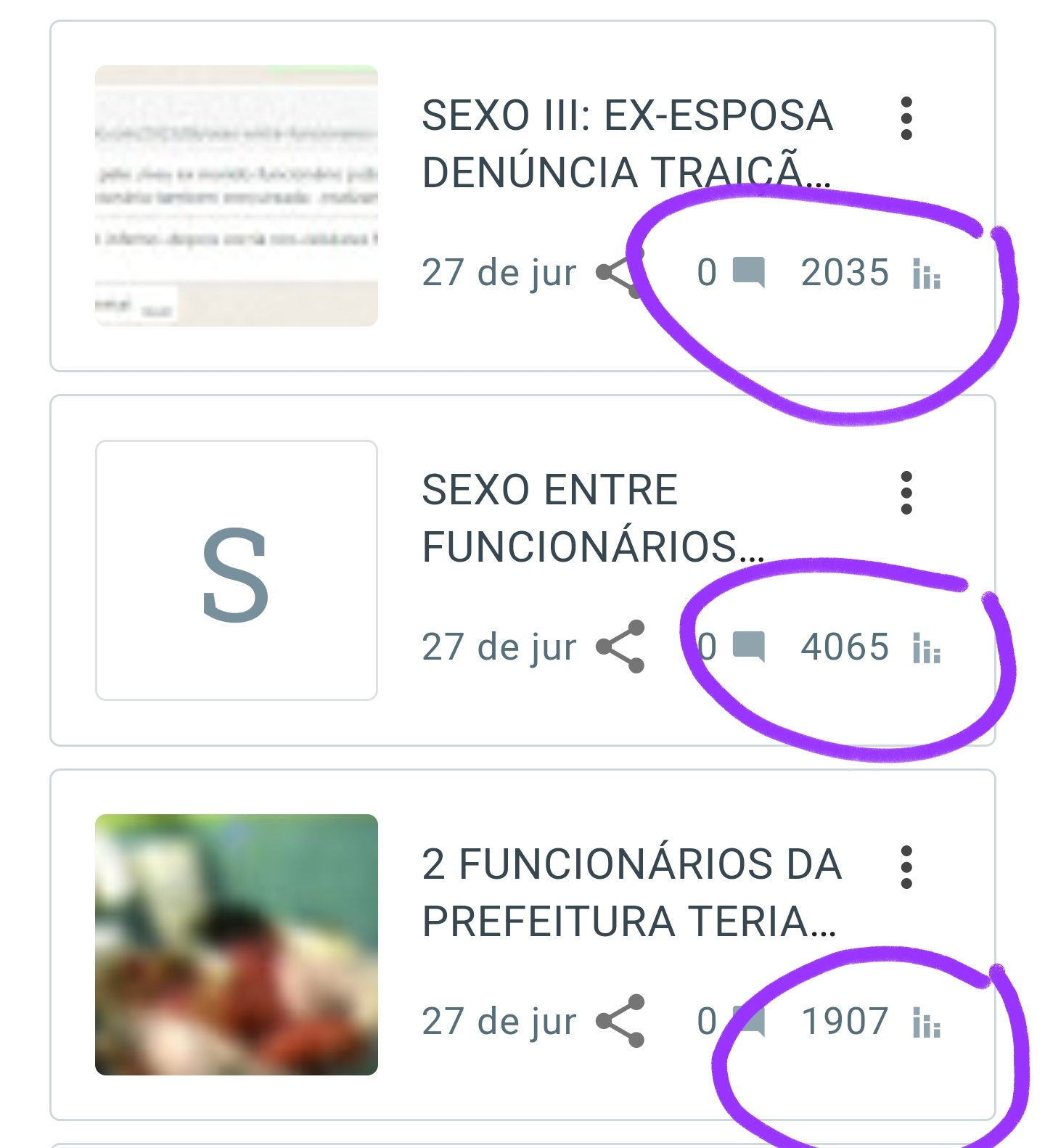This screenshot has height=1148, width=1045.
Task: Open overflow menu for "SEXO ENTRE FUNCIONÁRIOS" post
Action: coord(906,493)
